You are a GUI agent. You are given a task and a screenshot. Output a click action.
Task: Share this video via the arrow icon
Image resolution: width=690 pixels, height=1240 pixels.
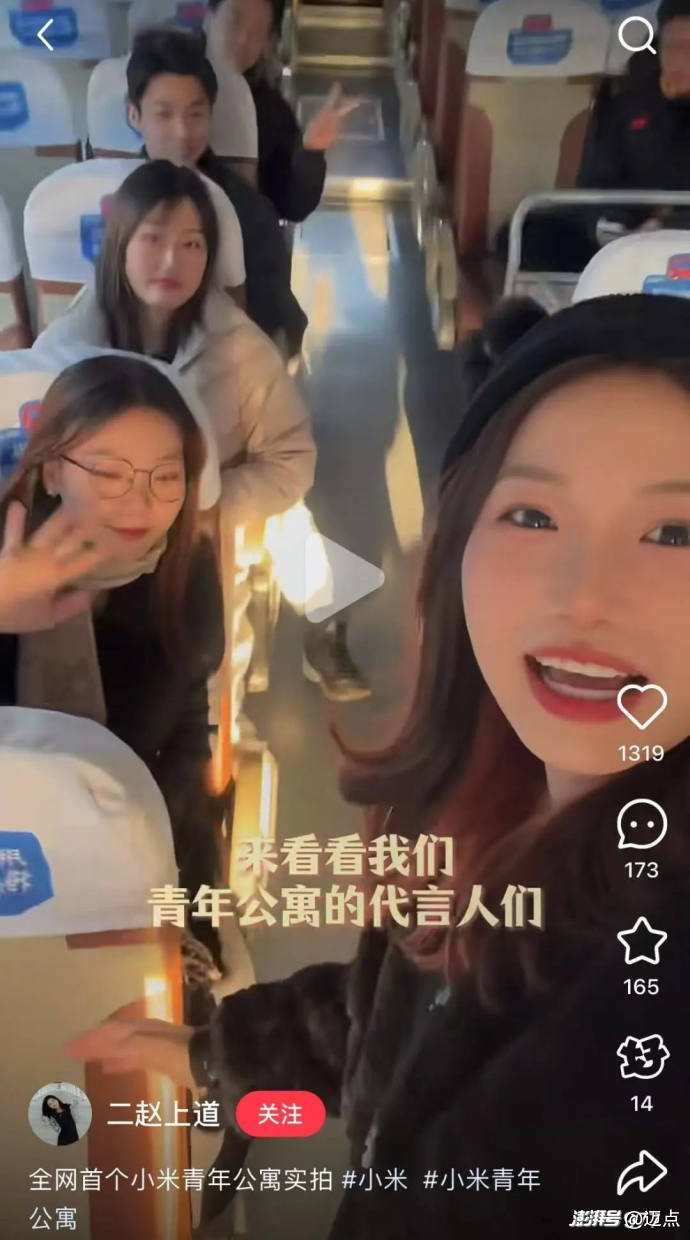(641, 1173)
